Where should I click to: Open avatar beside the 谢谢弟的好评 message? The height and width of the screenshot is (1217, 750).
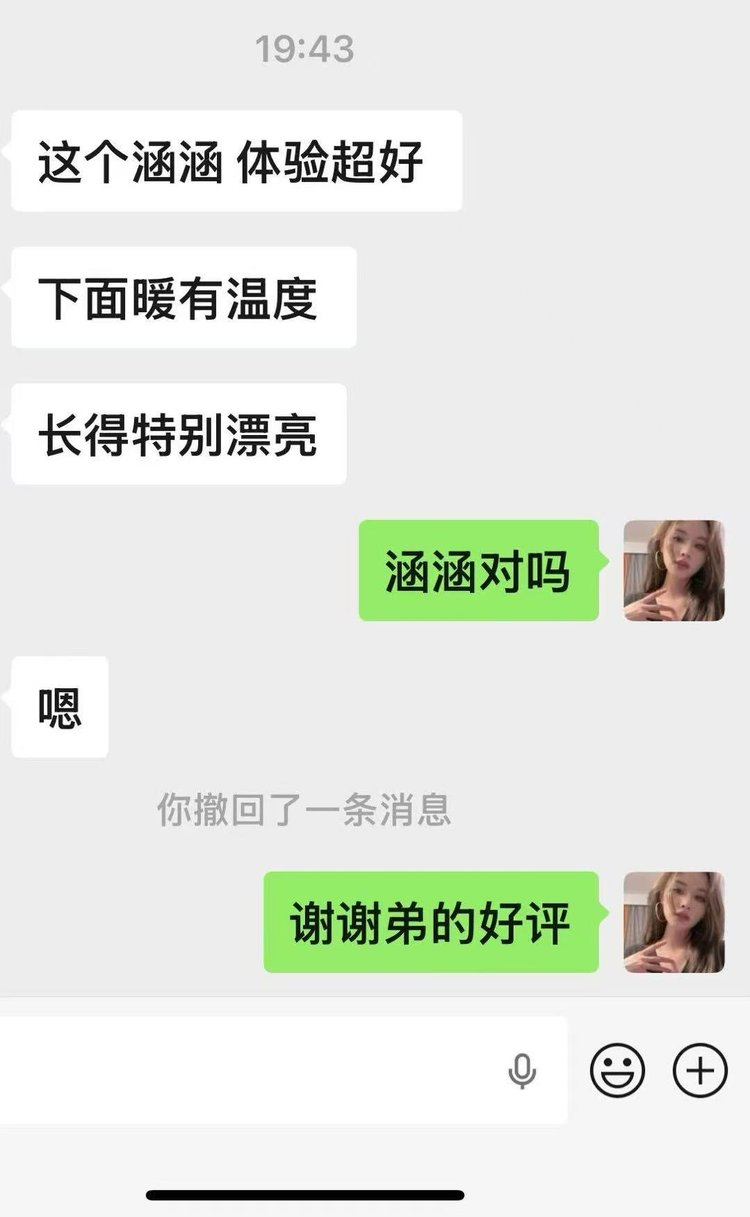point(674,922)
